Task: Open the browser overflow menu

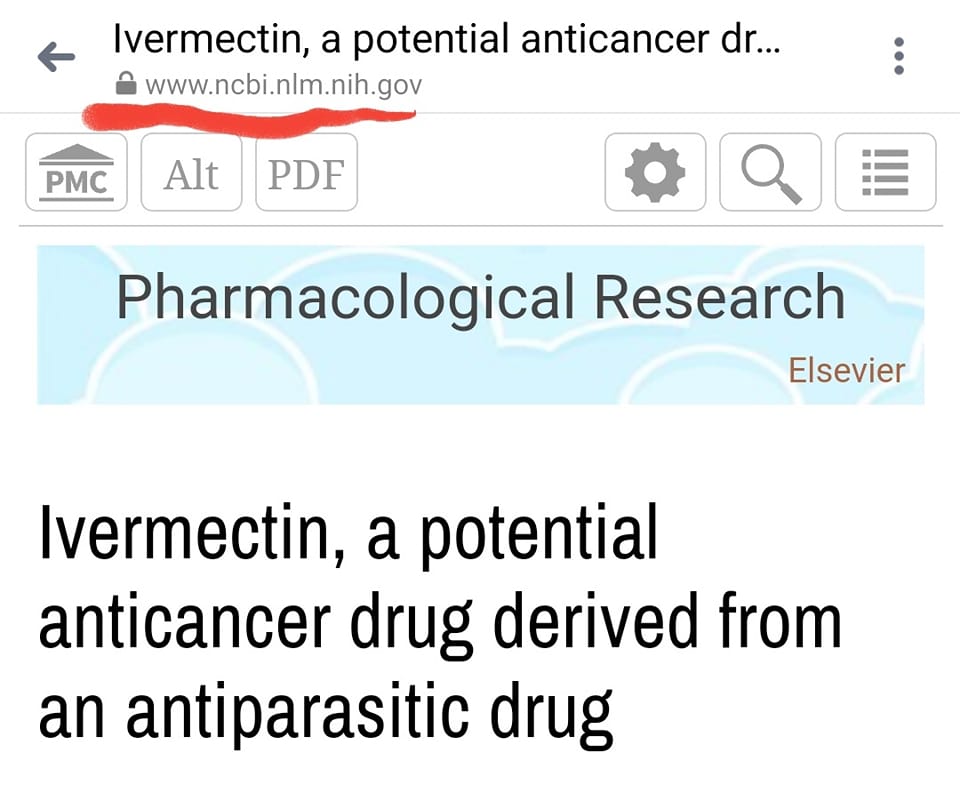Action: pos(899,56)
